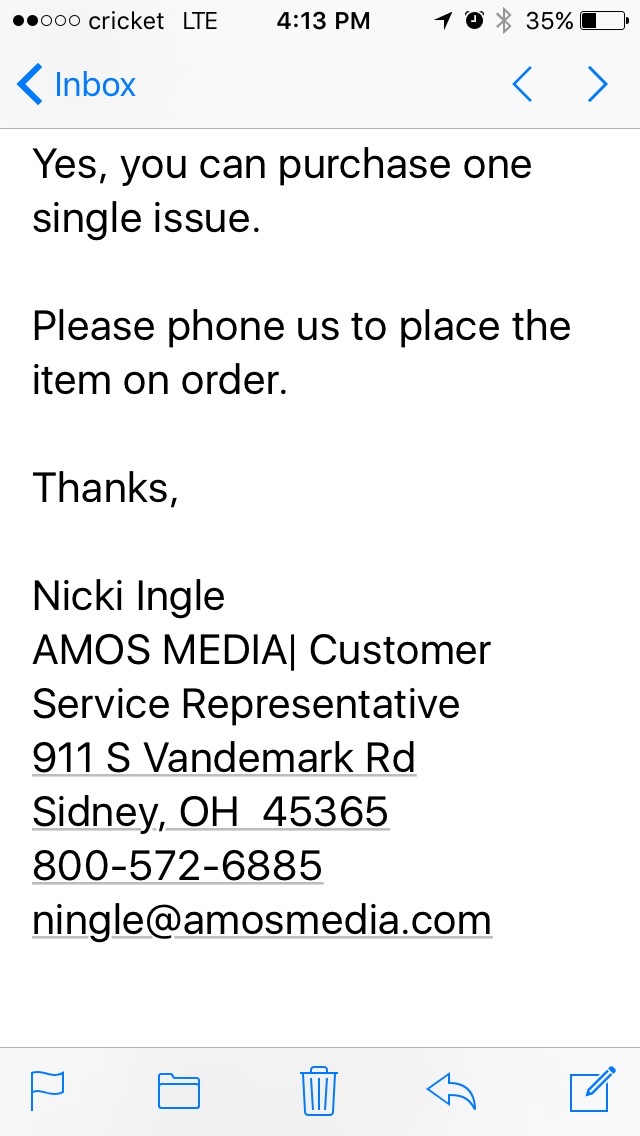Show the previous message arrow
Screen dimensions: 640x1136
[522, 85]
